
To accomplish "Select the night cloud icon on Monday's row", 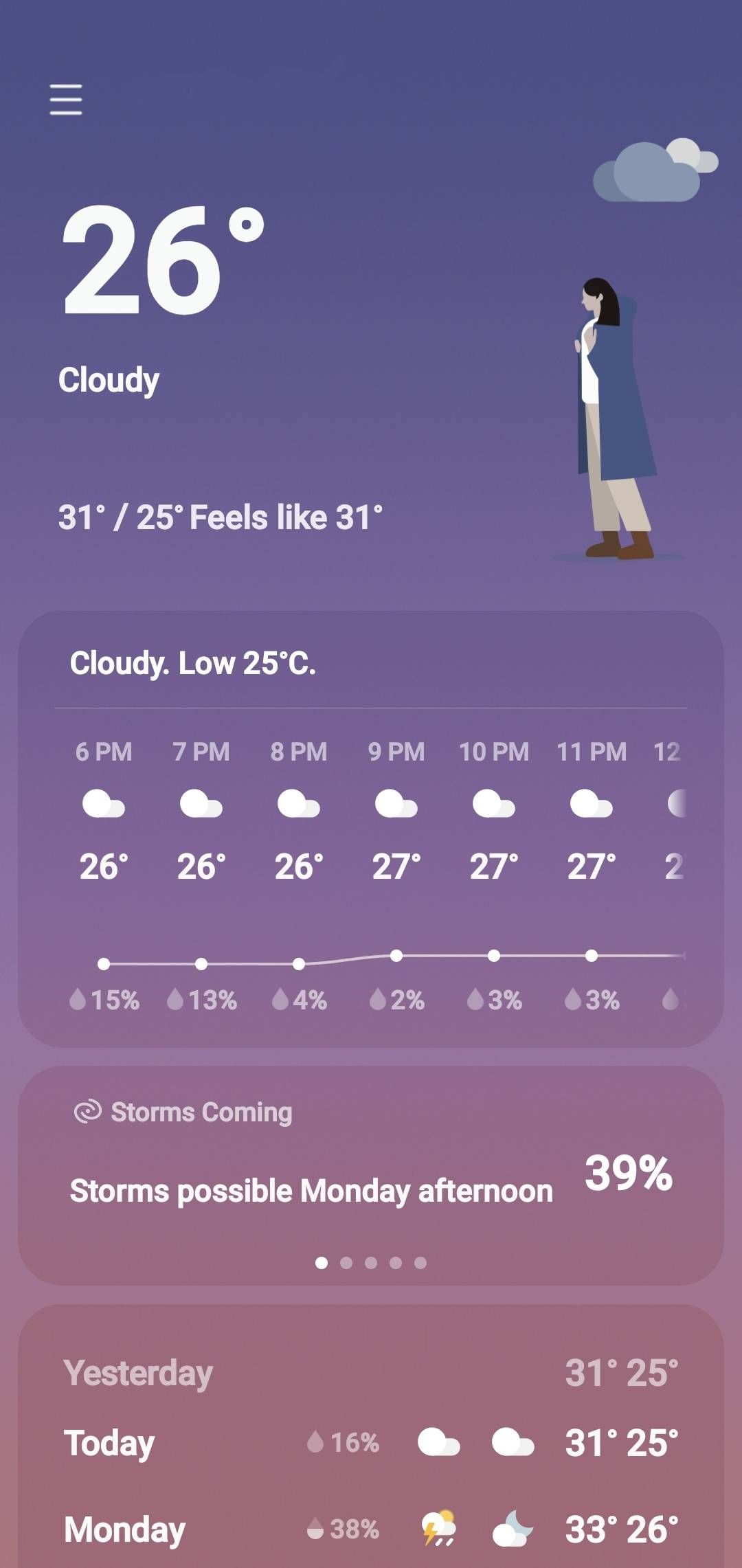I will pyautogui.click(x=510, y=1528).
